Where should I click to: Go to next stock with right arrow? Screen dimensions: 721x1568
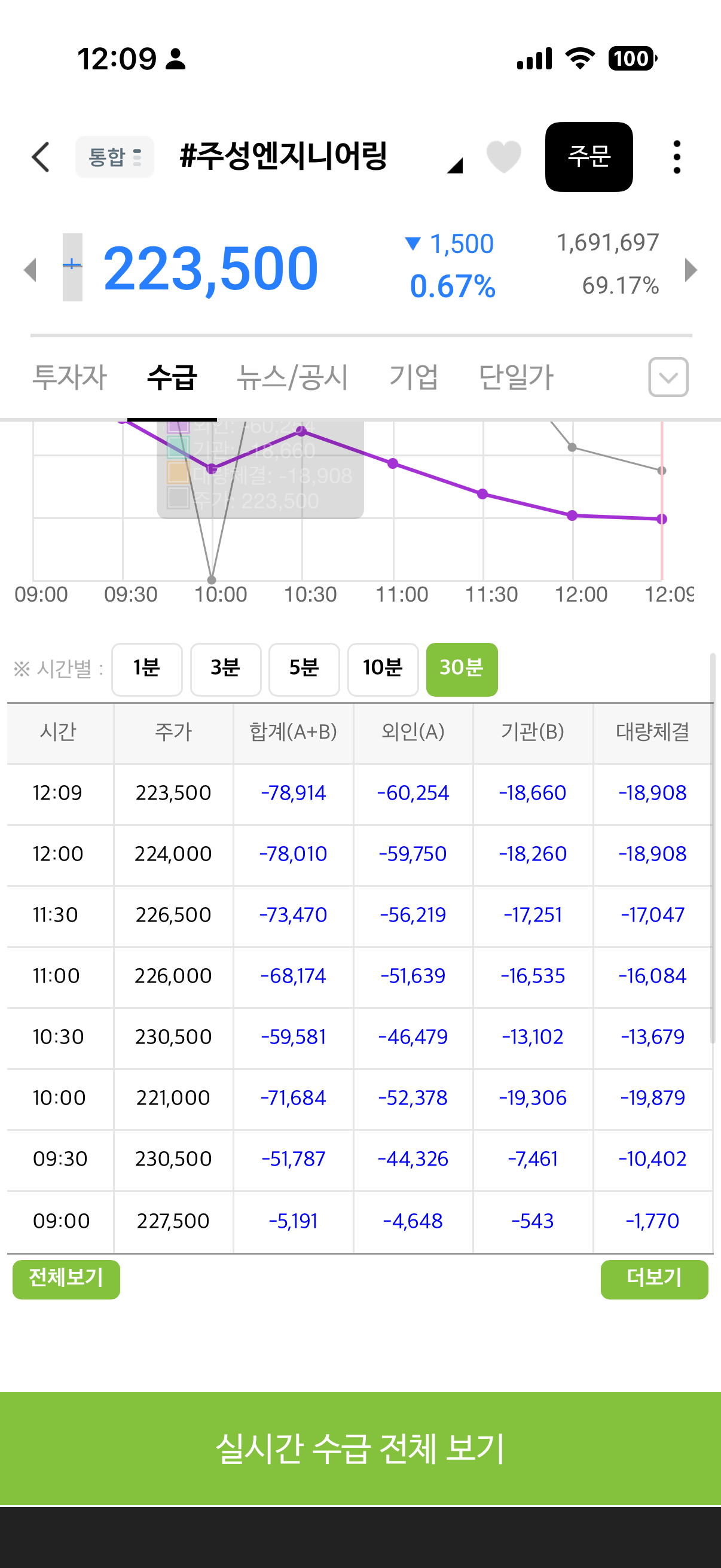pyautogui.click(x=691, y=270)
